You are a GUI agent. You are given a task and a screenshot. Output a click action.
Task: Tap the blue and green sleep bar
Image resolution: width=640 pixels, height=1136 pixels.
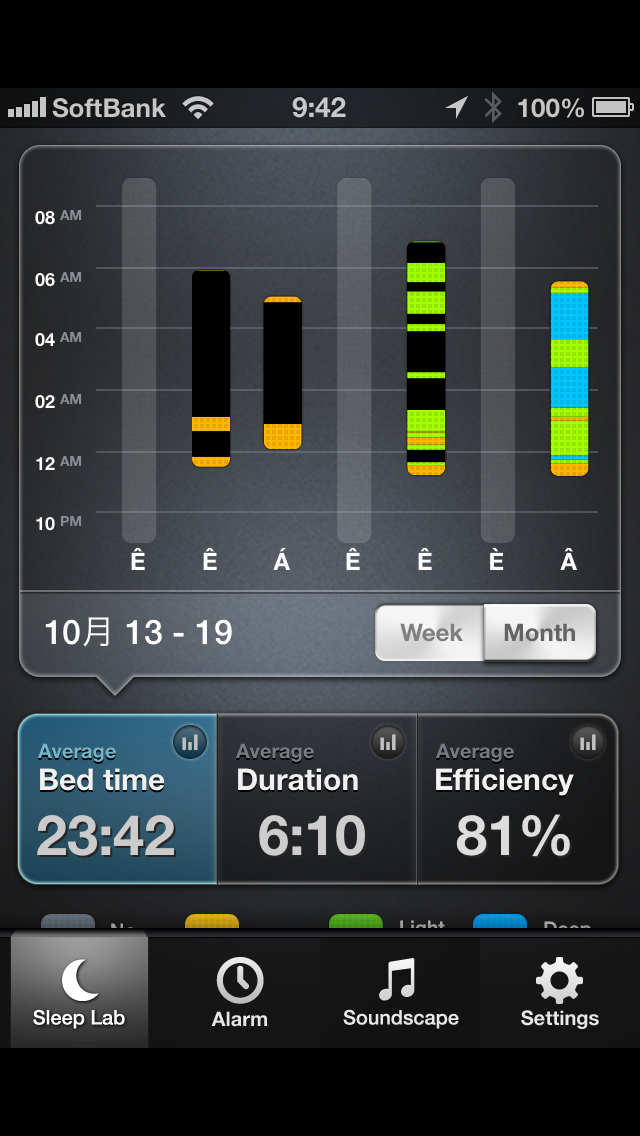[569, 379]
